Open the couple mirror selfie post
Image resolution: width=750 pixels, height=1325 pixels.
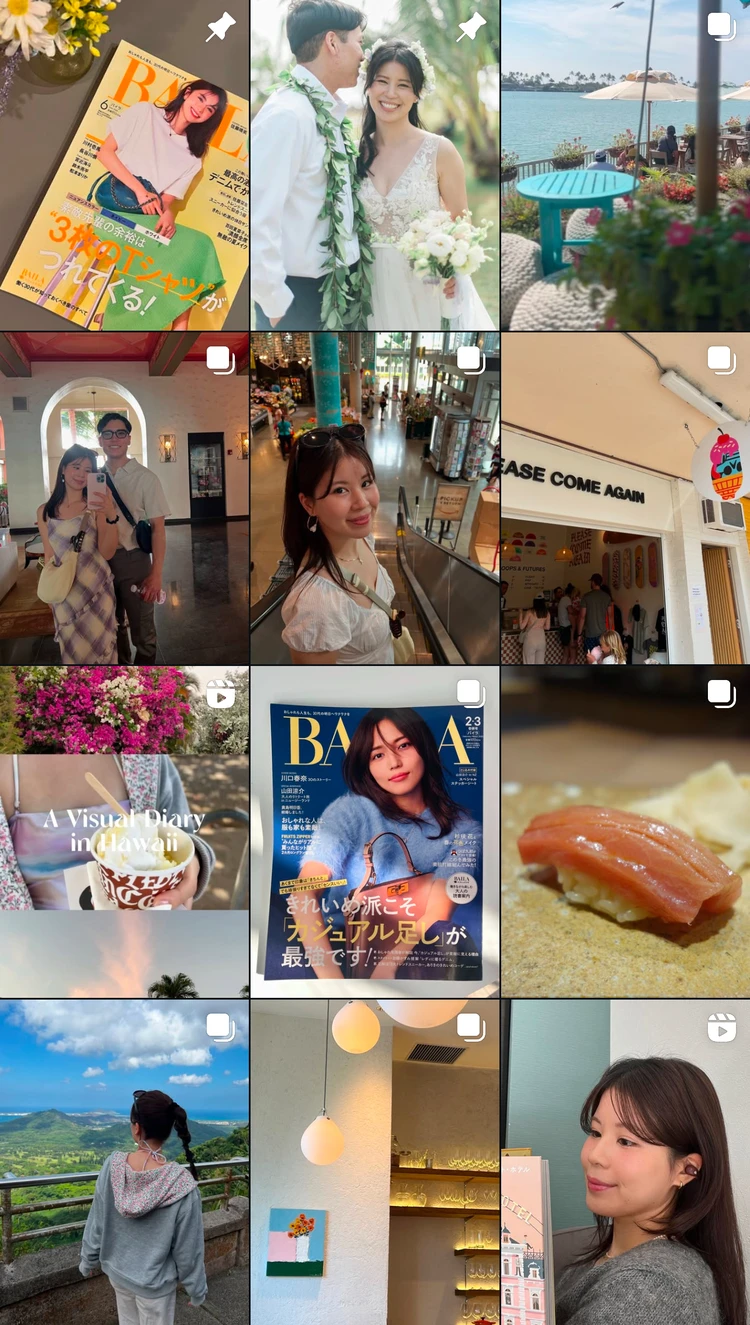(124, 498)
